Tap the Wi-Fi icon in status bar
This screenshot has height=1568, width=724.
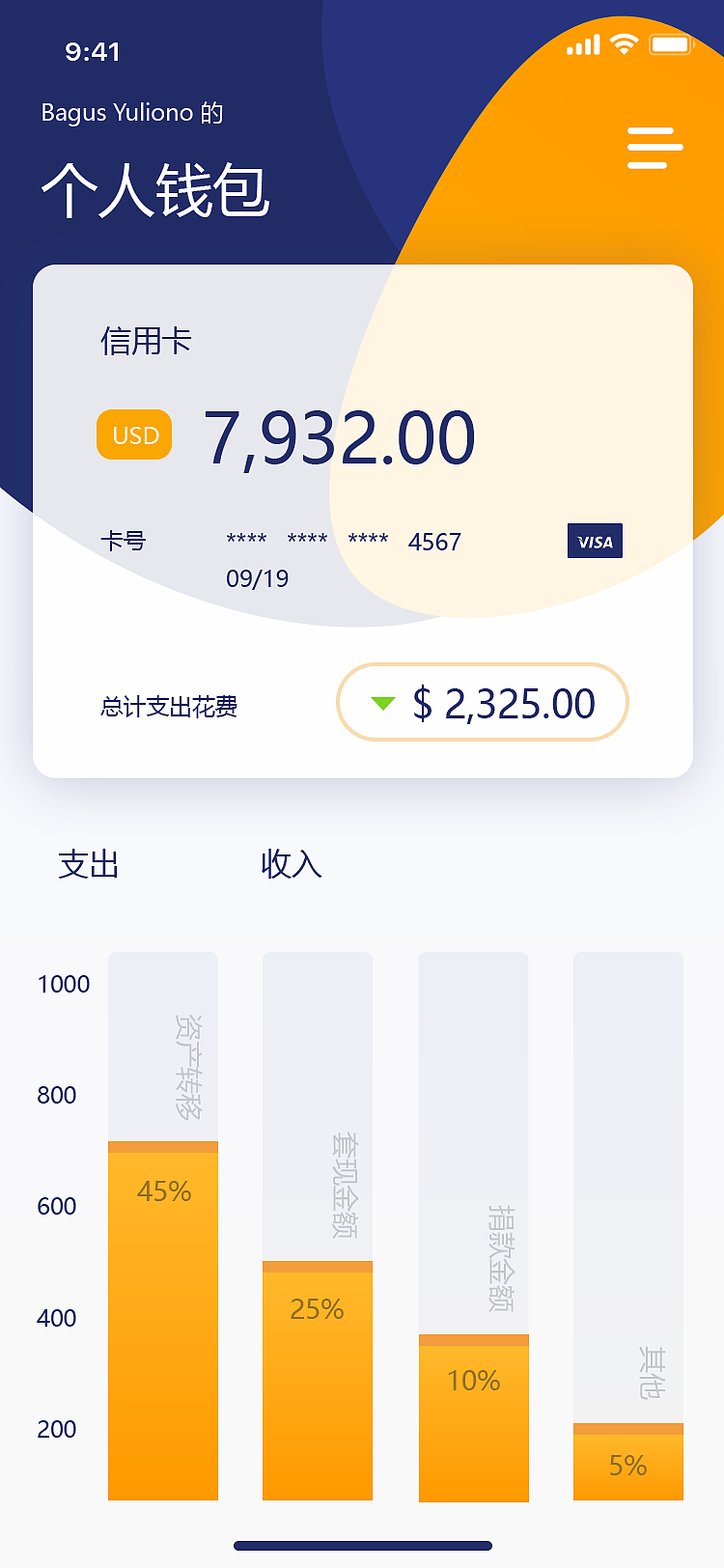[x=624, y=44]
